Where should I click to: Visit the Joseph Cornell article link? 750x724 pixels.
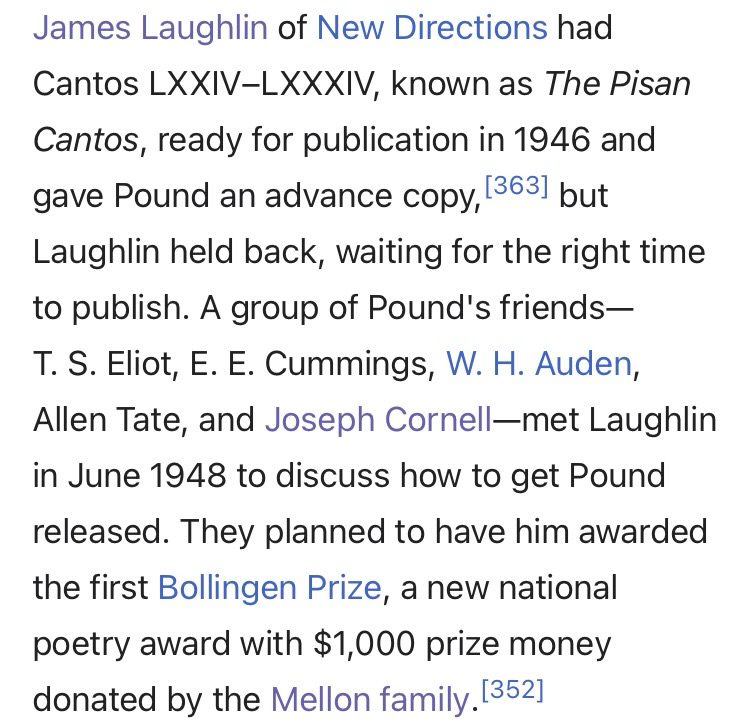click(x=378, y=419)
